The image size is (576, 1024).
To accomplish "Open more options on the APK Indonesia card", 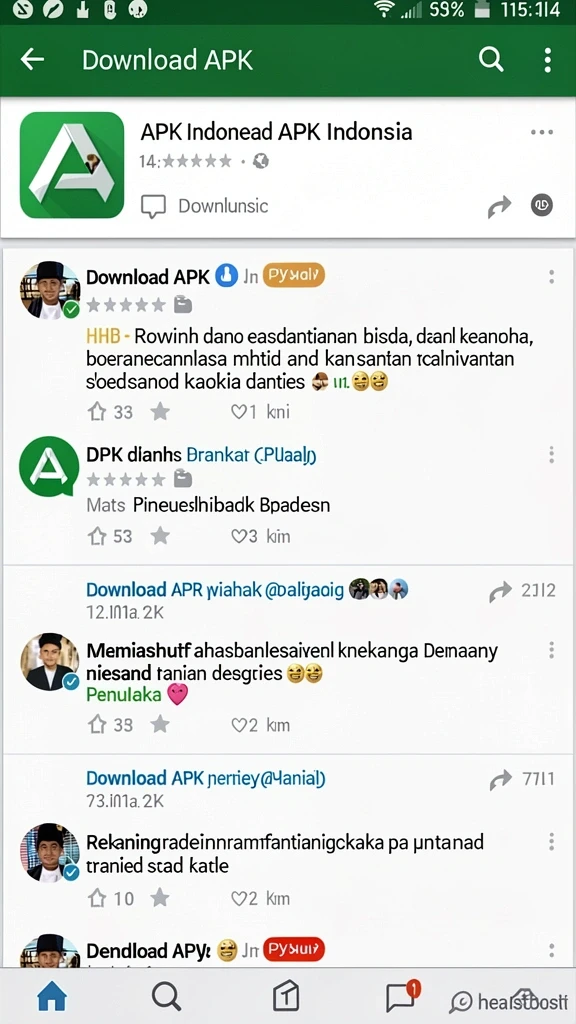I will tap(542, 133).
